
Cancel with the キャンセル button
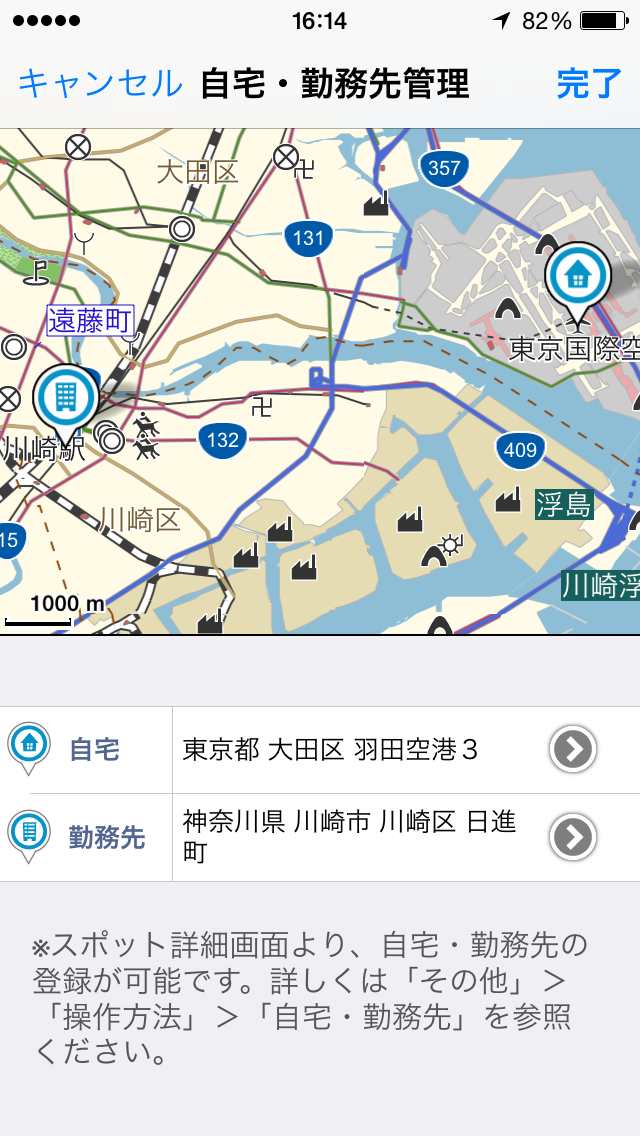[x=100, y=84]
